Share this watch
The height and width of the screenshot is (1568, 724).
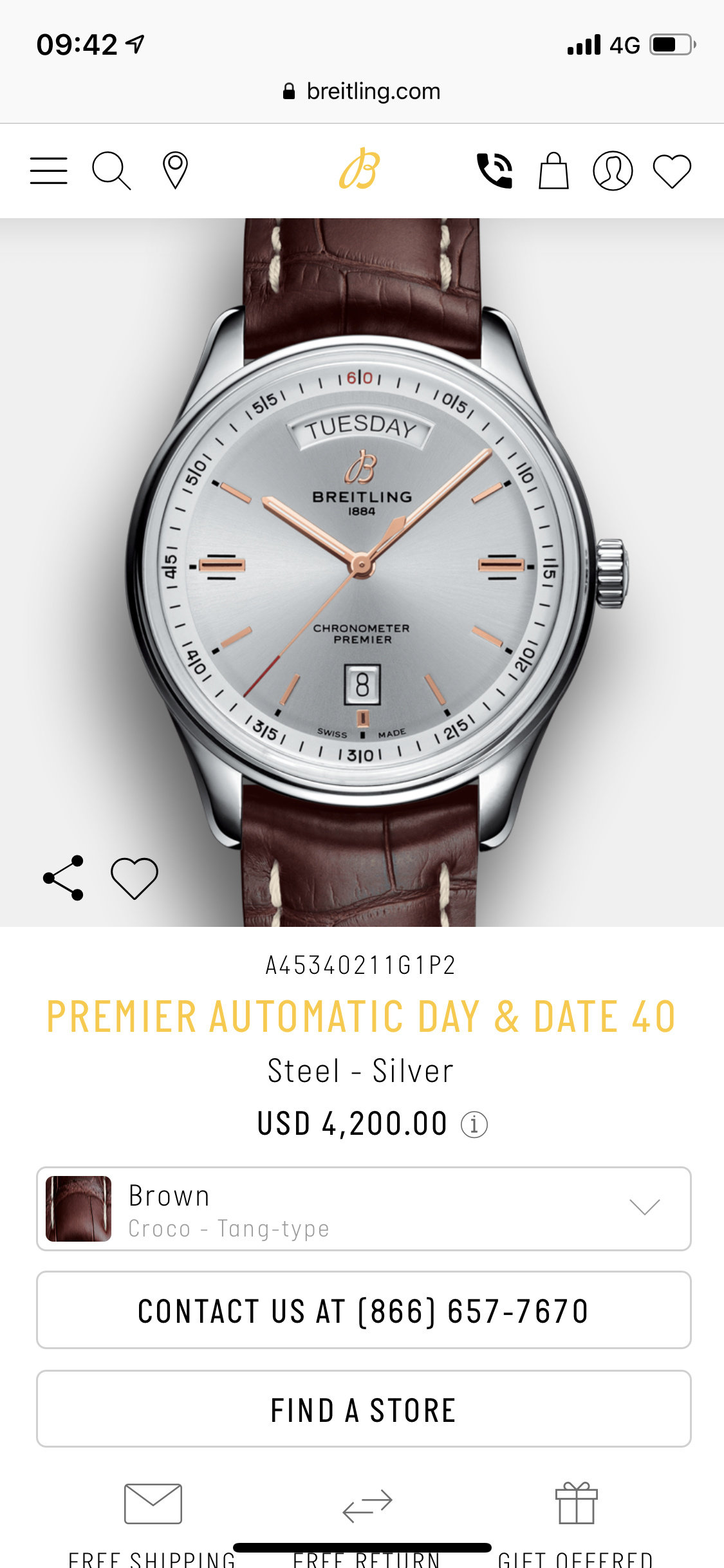[63, 878]
